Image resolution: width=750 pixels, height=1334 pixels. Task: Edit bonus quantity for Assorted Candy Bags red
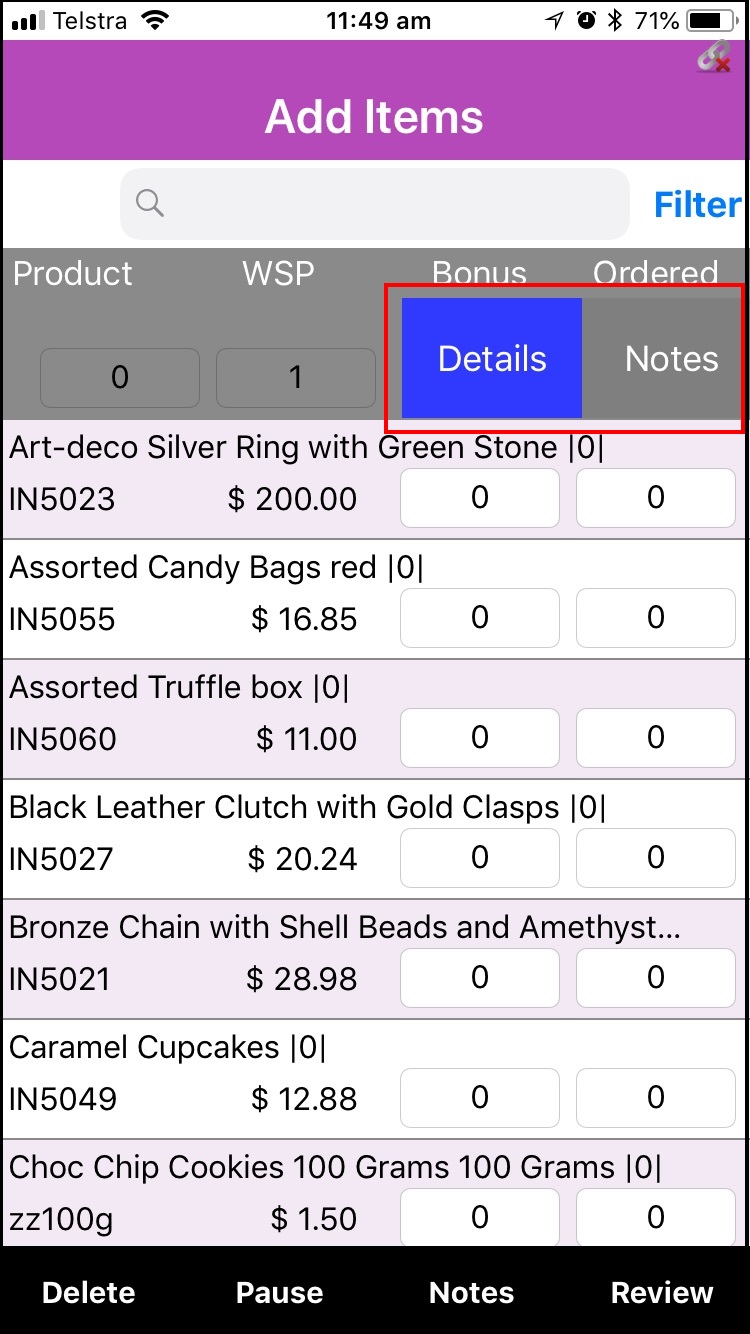pos(480,617)
